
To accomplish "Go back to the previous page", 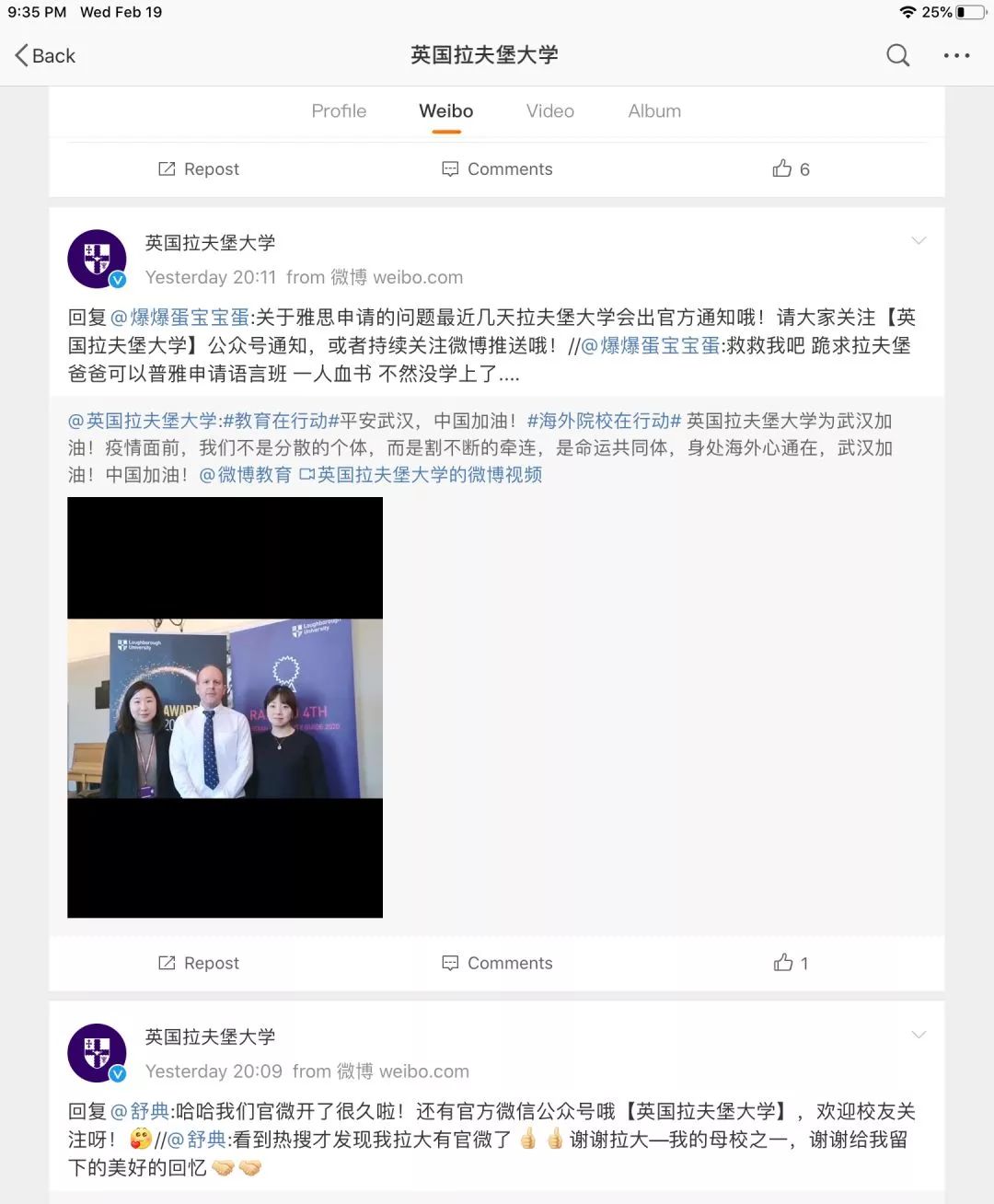I will pyautogui.click(x=45, y=56).
